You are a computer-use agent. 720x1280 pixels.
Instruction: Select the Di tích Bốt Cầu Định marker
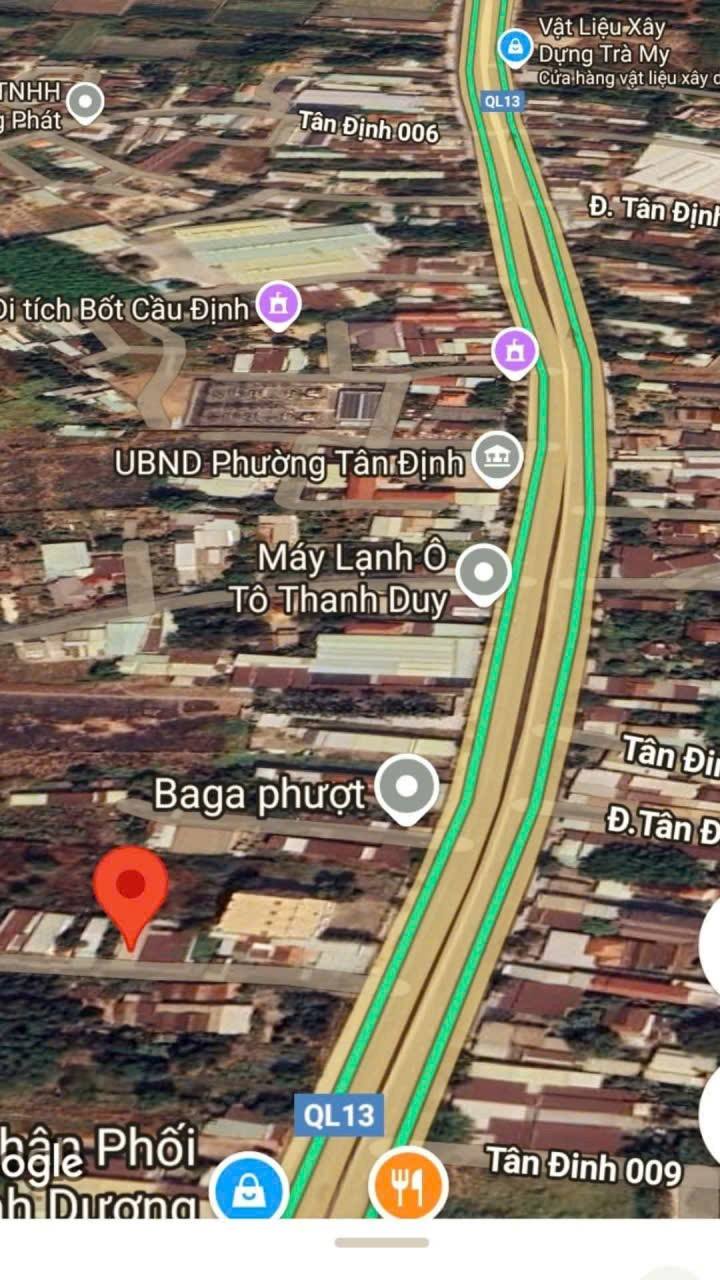tap(278, 305)
